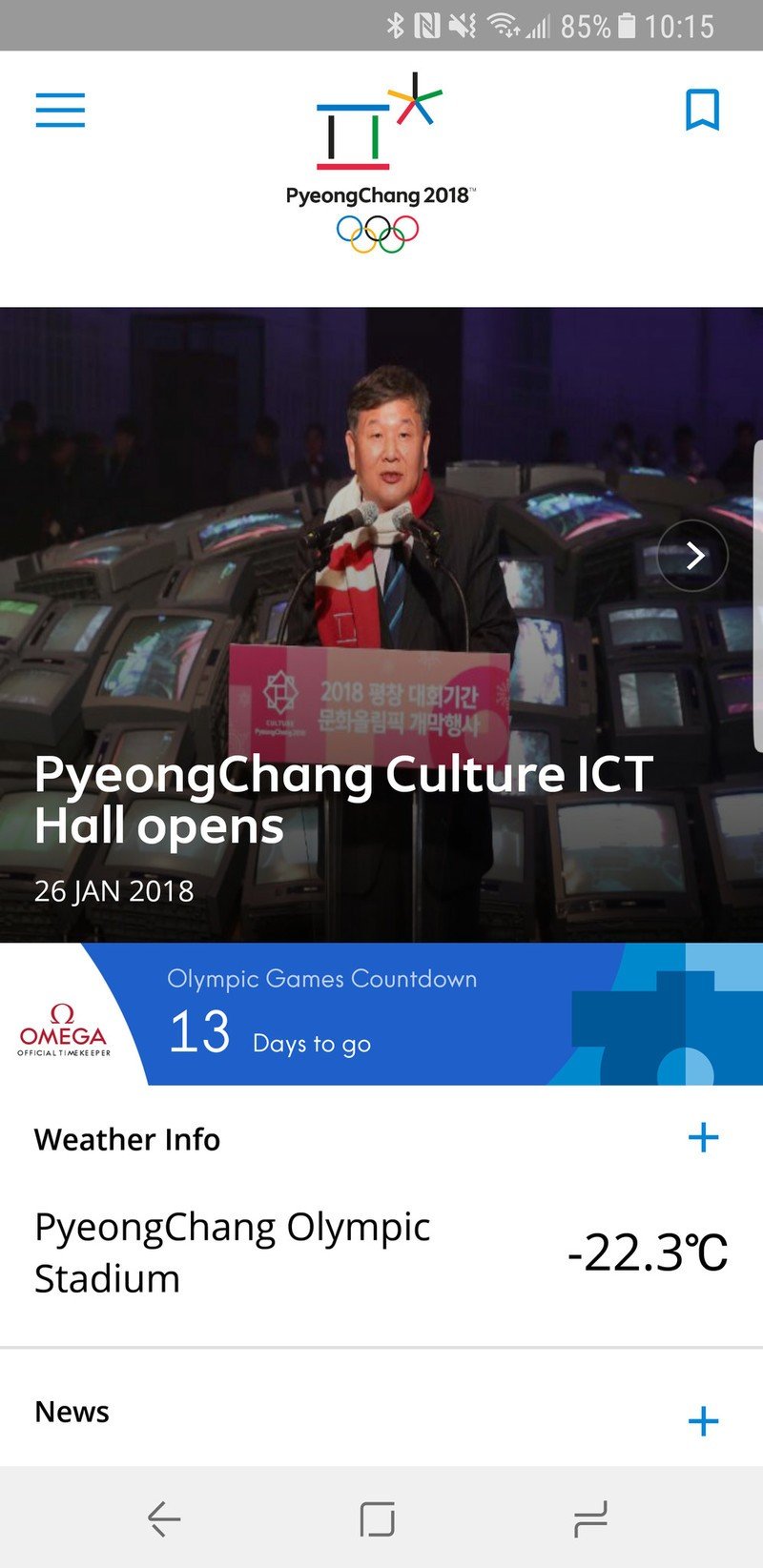
Task: Open the bookmarks icon
Action: coord(702,111)
